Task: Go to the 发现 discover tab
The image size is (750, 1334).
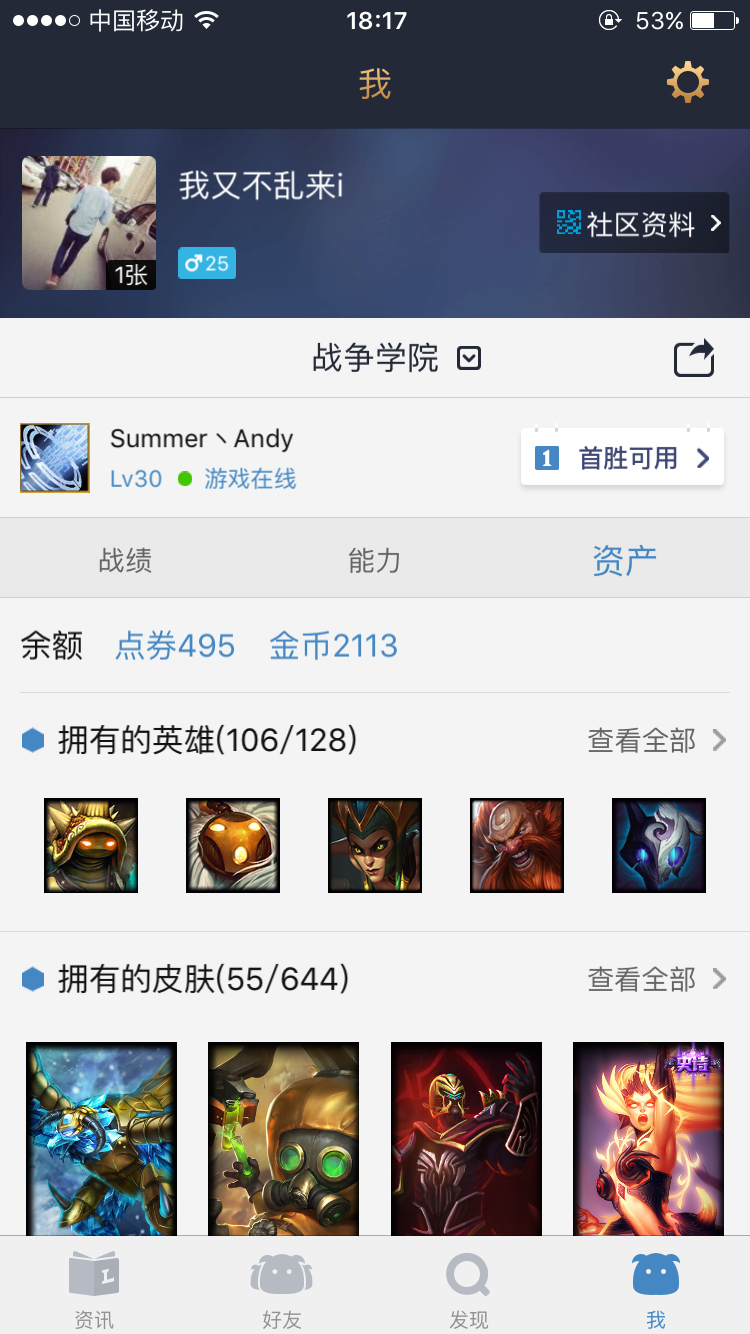Action: click(x=468, y=1287)
